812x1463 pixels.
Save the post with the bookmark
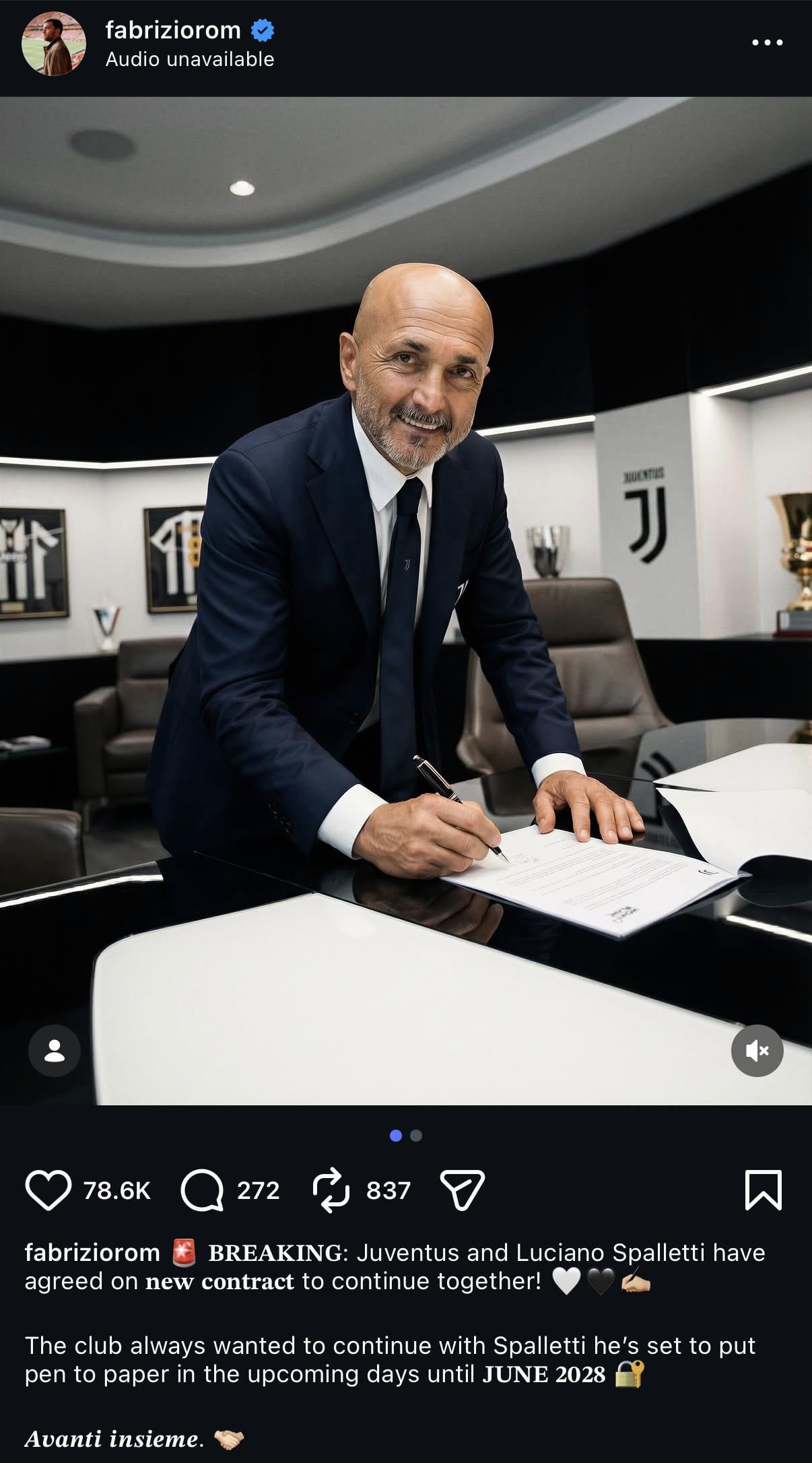click(763, 1190)
